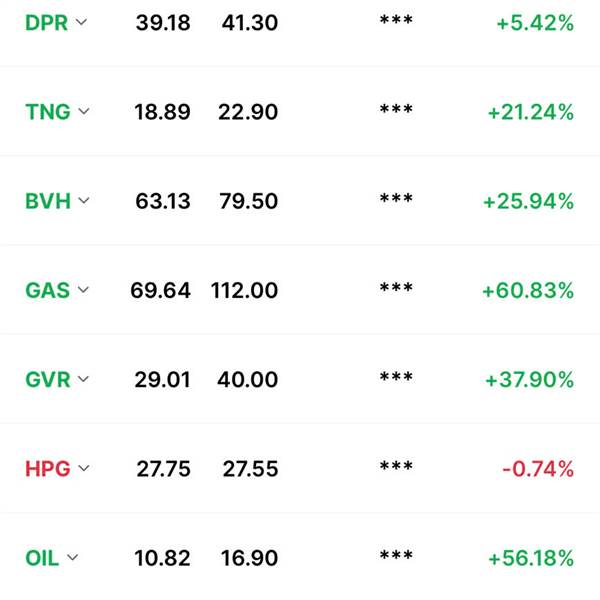Expand the HPG stock row
This screenshot has height=600, width=600.
click(84, 469)
